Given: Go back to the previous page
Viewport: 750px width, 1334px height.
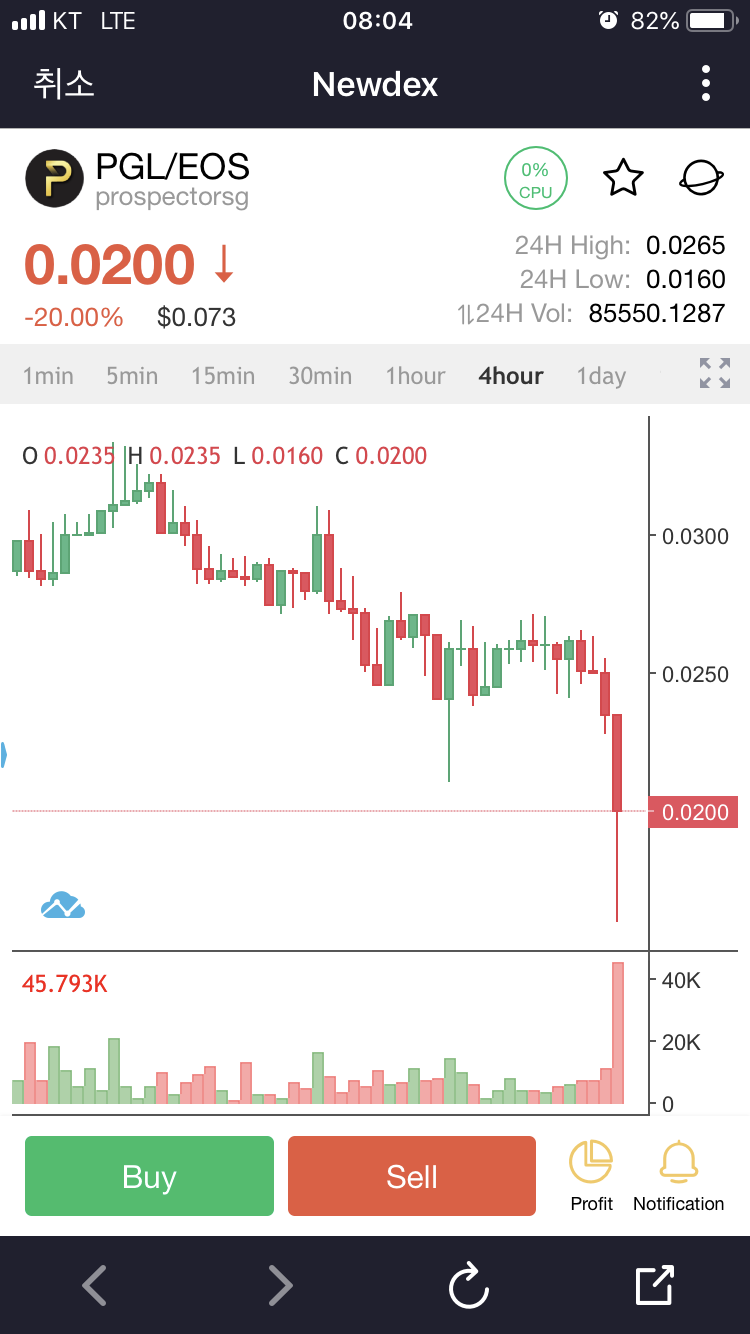Looking at the screenshot, I should click(x=94, y=1285).
